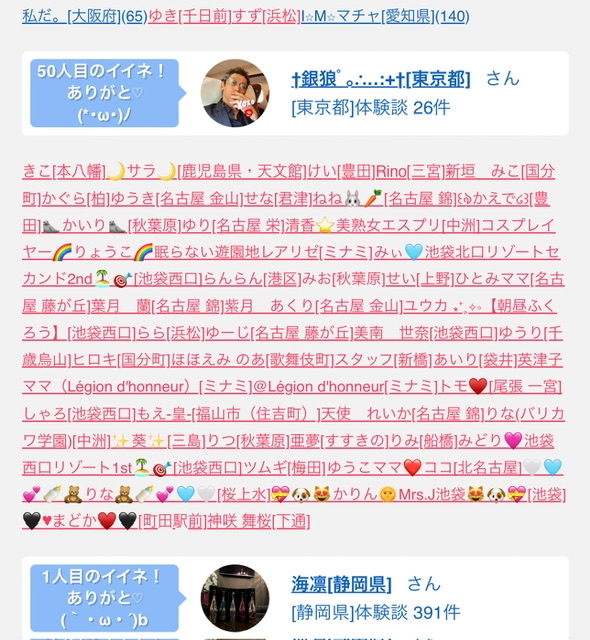
Task: Tap 銀狼's round profile photo
Action: [235, 93]
